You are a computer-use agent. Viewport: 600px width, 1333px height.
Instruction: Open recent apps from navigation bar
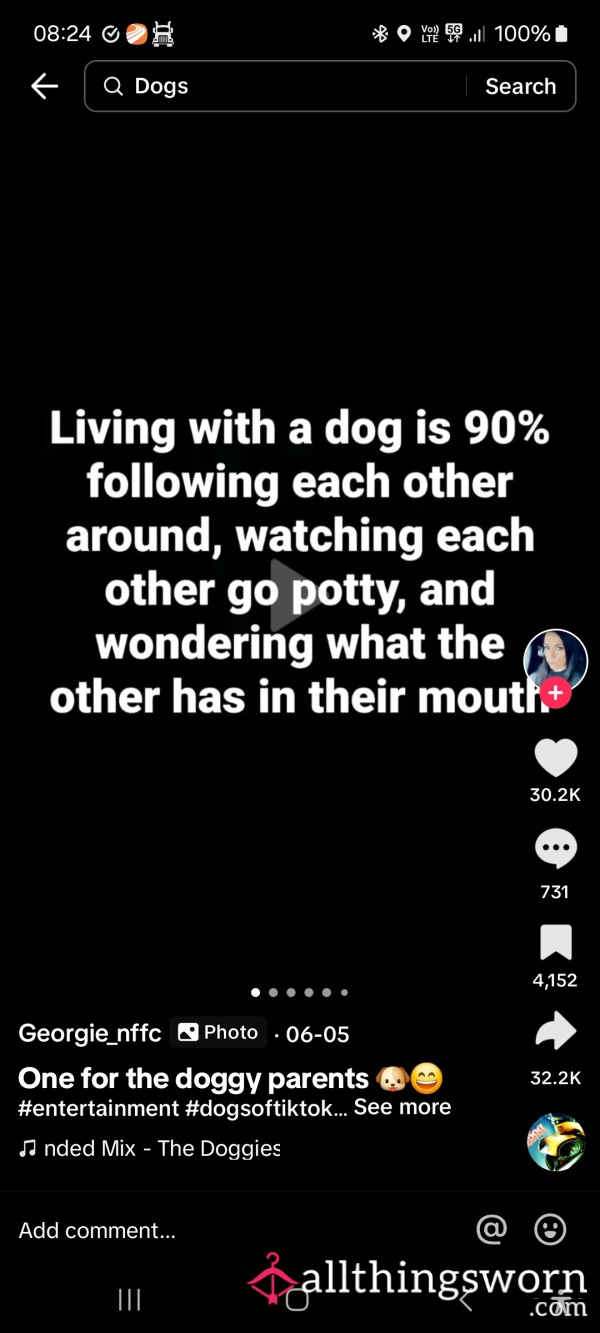129,1299
